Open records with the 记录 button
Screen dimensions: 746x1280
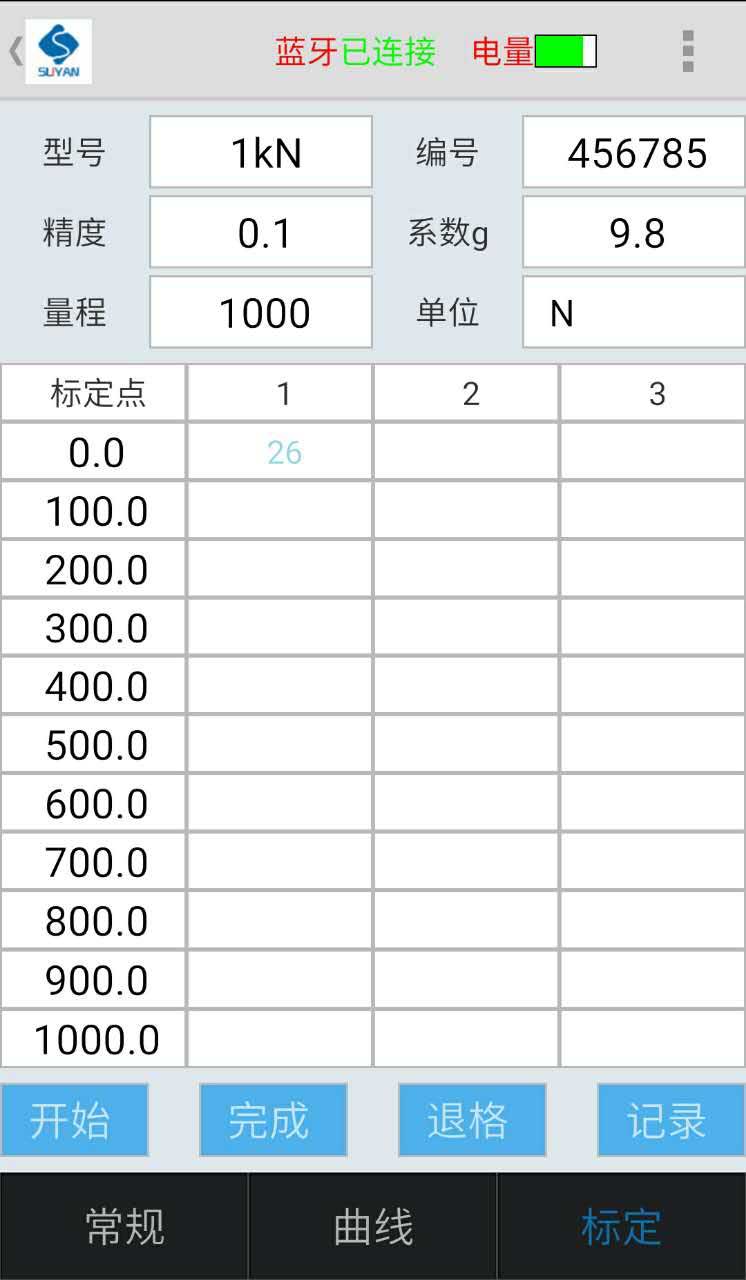671,1120
